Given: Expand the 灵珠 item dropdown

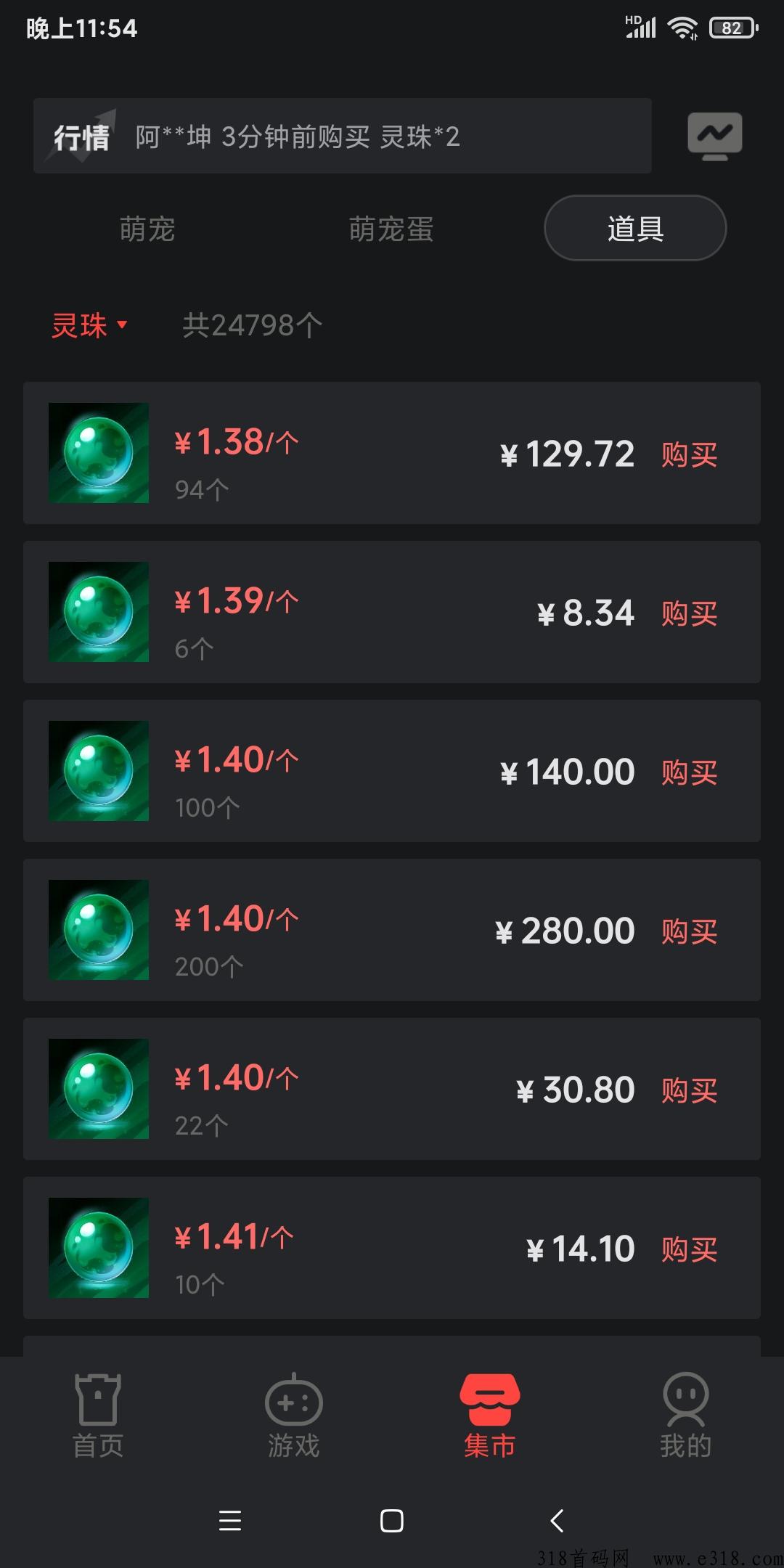Looking at the screenshot, I should [x=90, y=324].
